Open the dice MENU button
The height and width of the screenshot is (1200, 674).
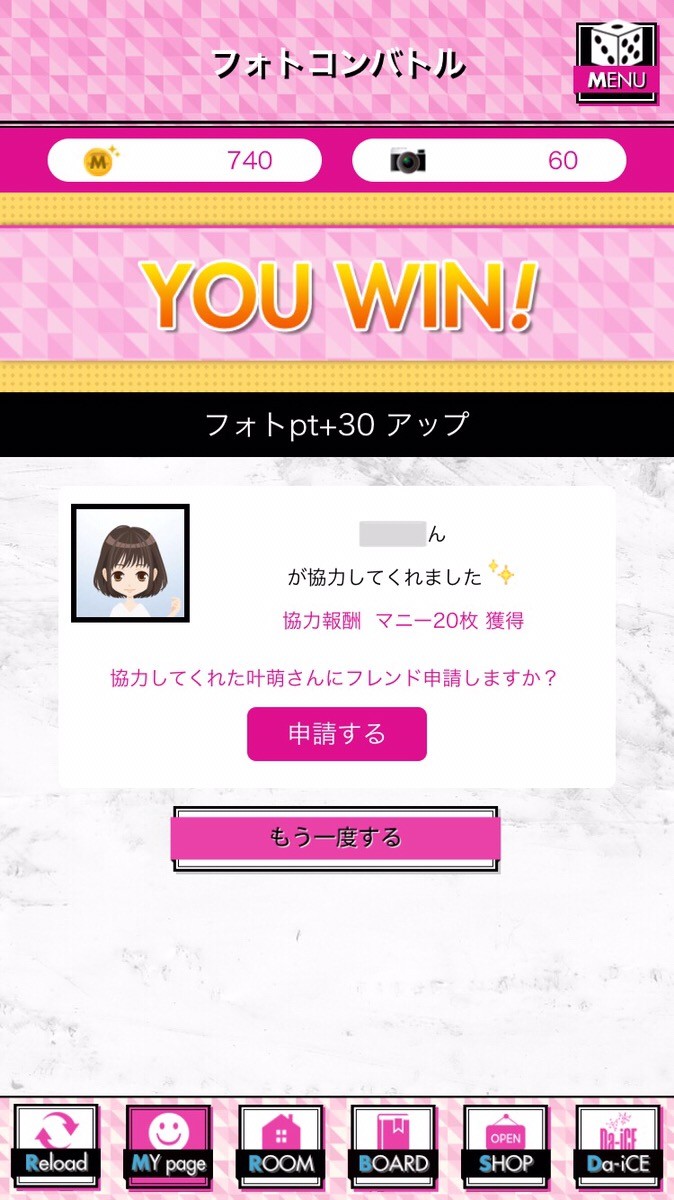point(616,60)
